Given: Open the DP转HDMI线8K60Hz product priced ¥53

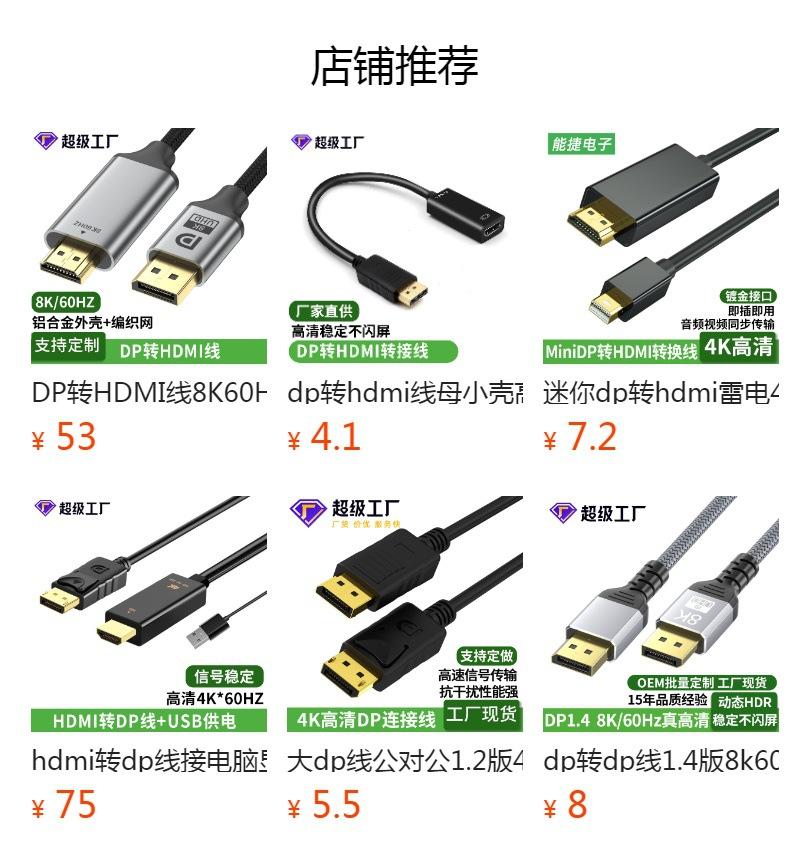Looking at the screenshot, I should (149, 246).
